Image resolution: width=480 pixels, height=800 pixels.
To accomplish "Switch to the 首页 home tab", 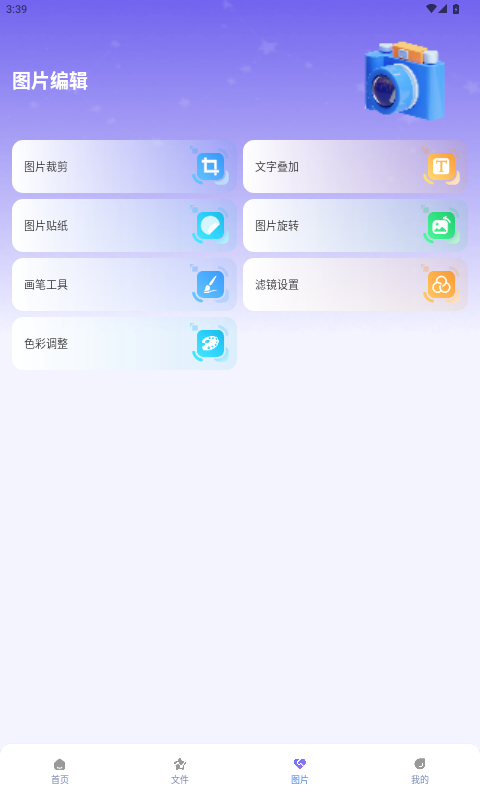I will tap(60, 771).
